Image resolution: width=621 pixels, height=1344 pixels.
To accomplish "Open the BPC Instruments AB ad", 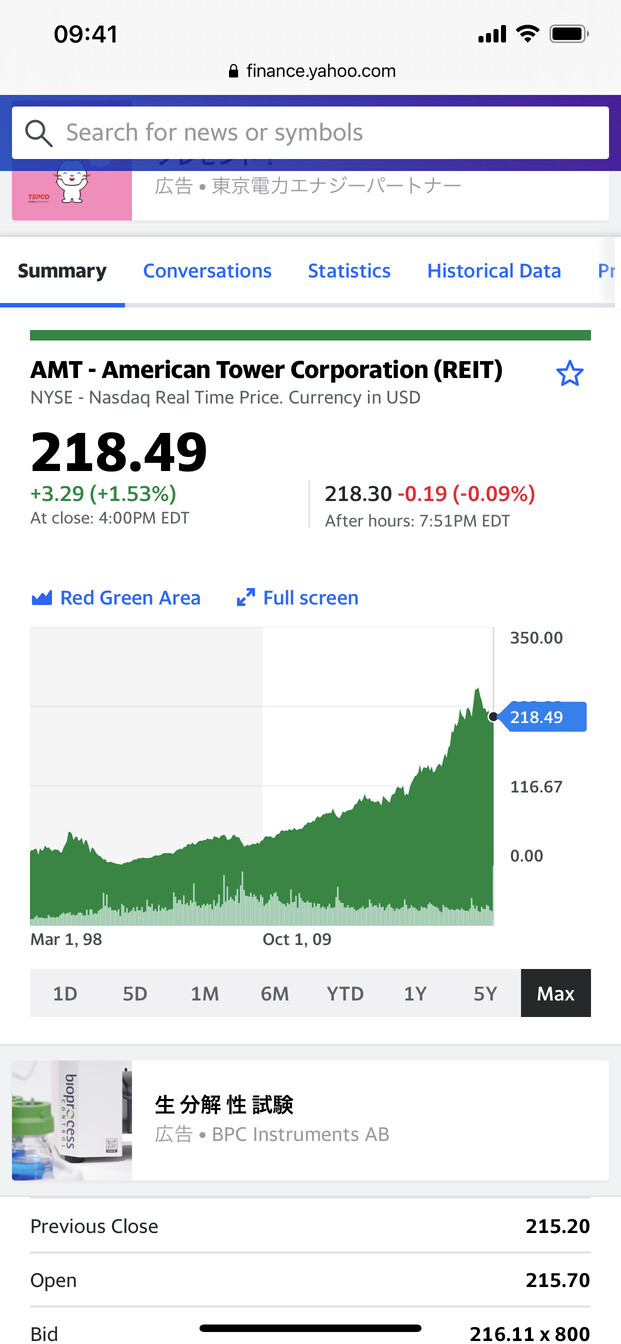I will pyautogui.click(x=310, y=1120).
